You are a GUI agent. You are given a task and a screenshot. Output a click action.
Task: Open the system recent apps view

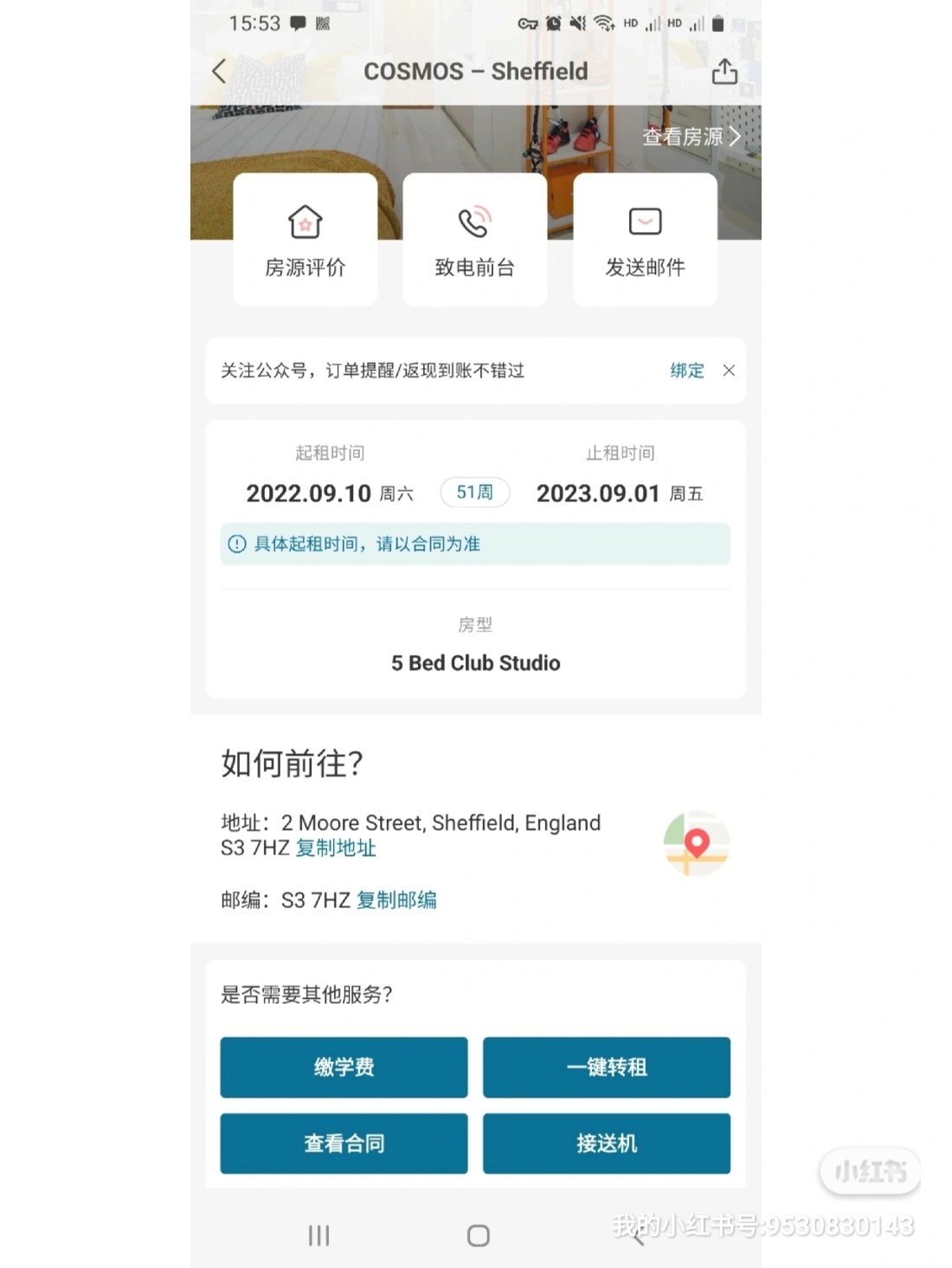(x=318, y=1235)
